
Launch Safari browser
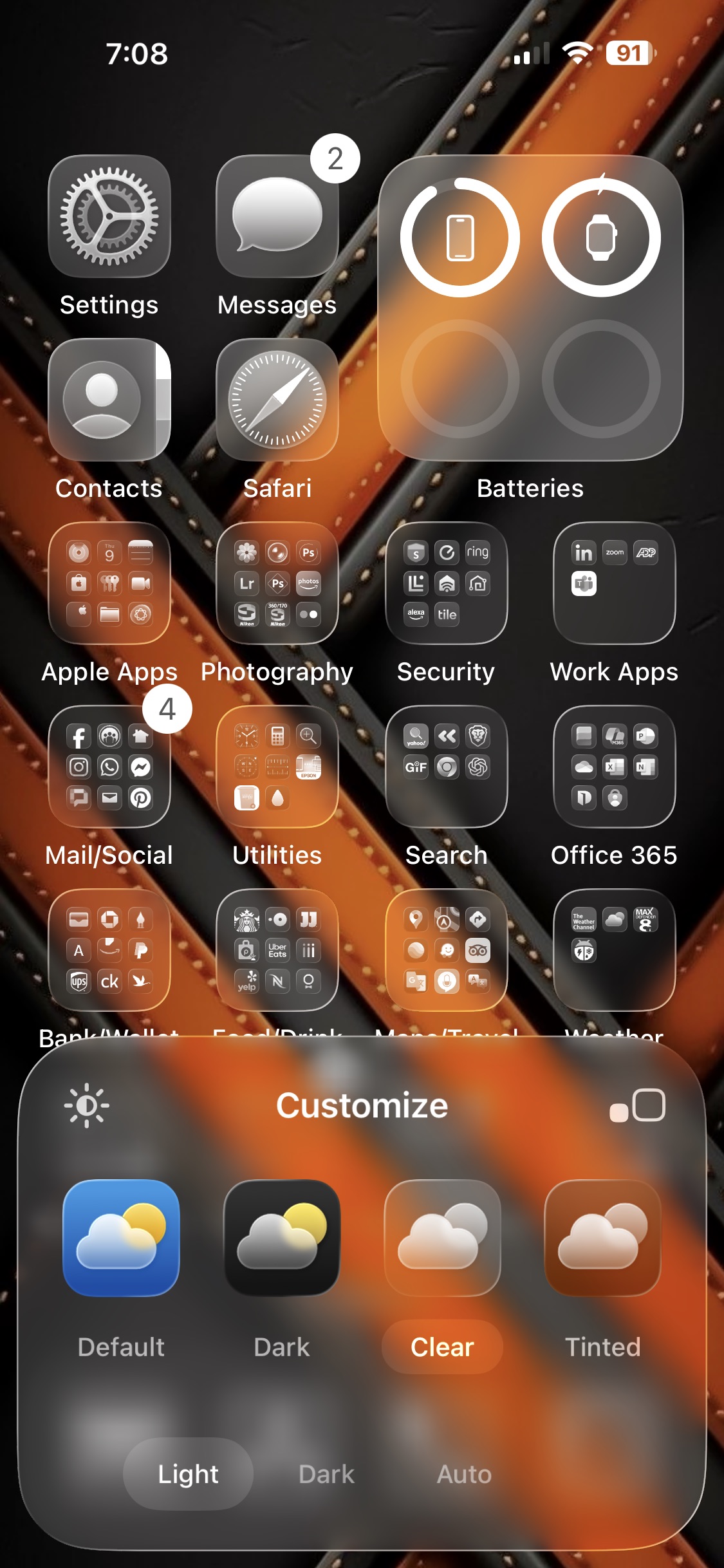point(277,400)
